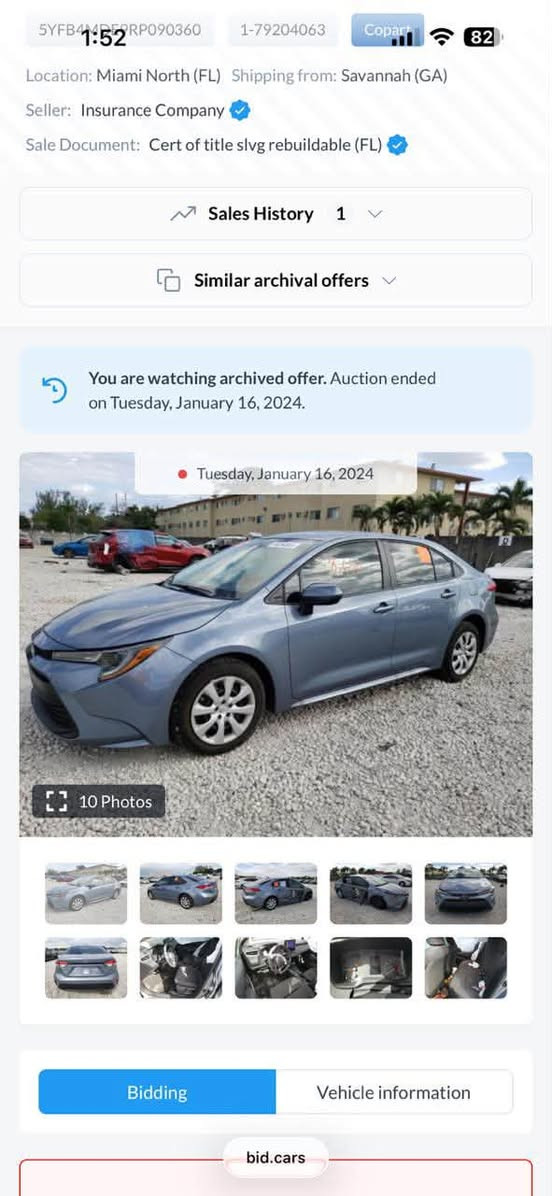Screen dimensions: 552x1196
Task: View the front-view car thumbnail
Action: 465,893
